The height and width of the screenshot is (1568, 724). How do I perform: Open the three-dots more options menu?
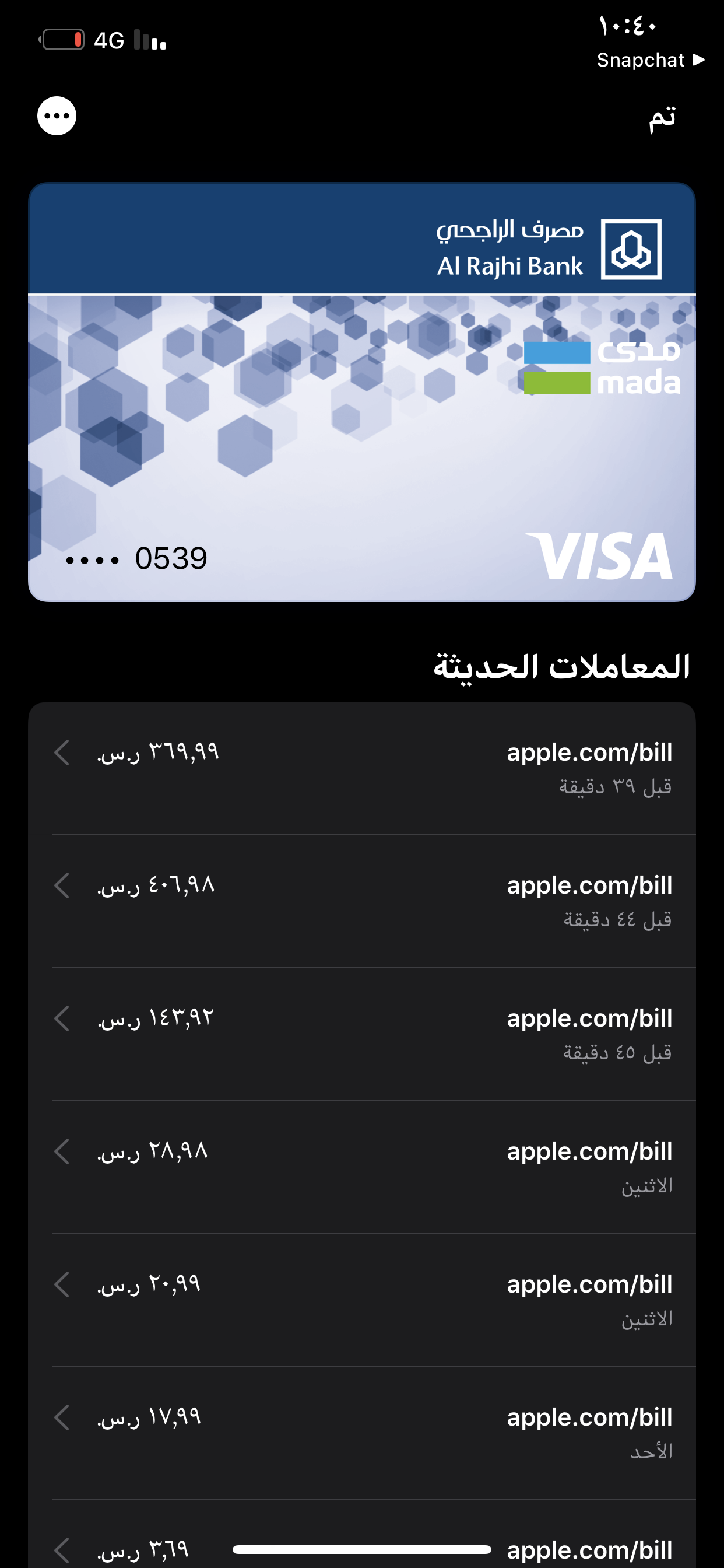57,116
